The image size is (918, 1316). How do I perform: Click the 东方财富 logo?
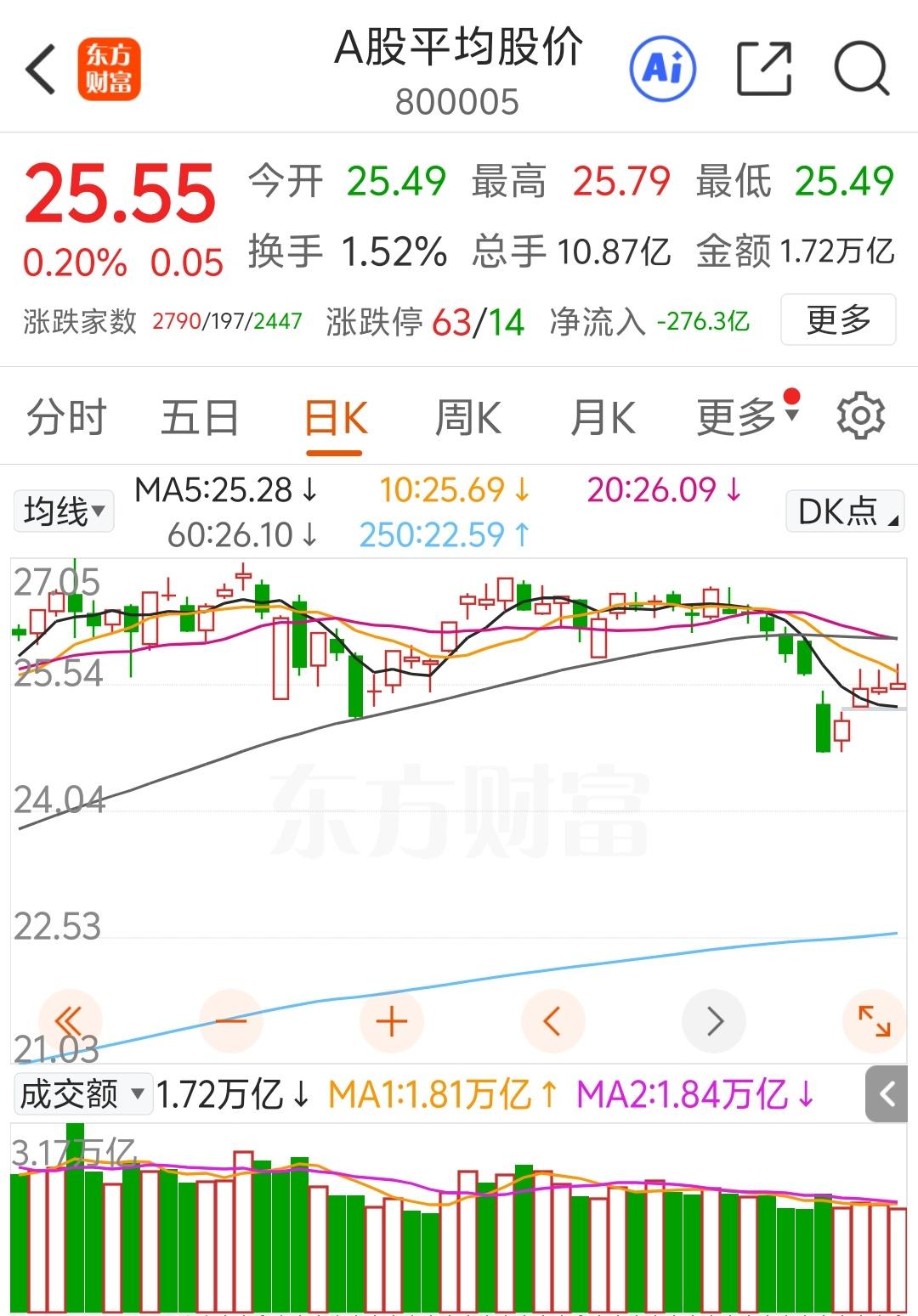tap(110, 68)
